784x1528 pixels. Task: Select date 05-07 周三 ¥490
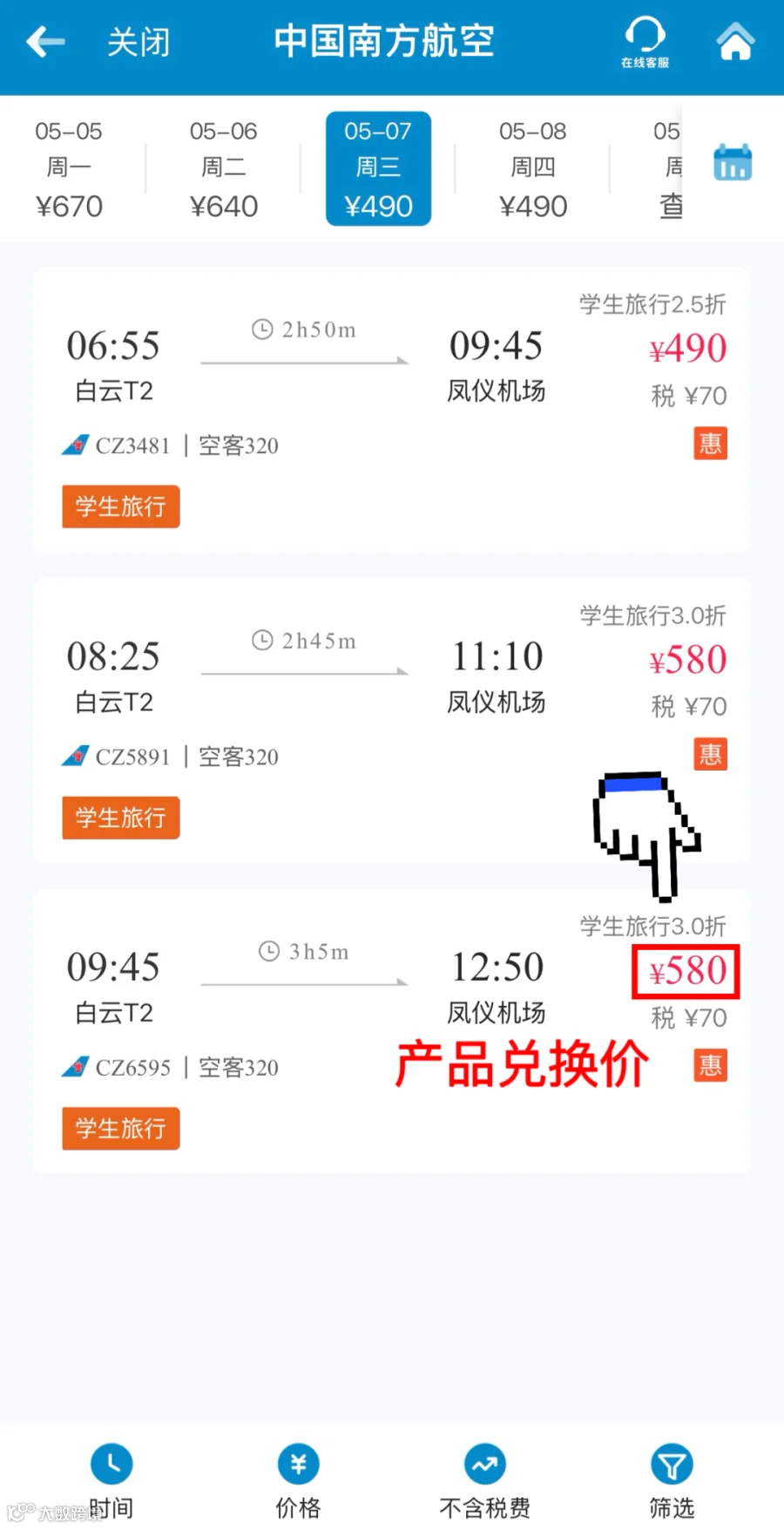pyautogui.click(x=379, y=169)
